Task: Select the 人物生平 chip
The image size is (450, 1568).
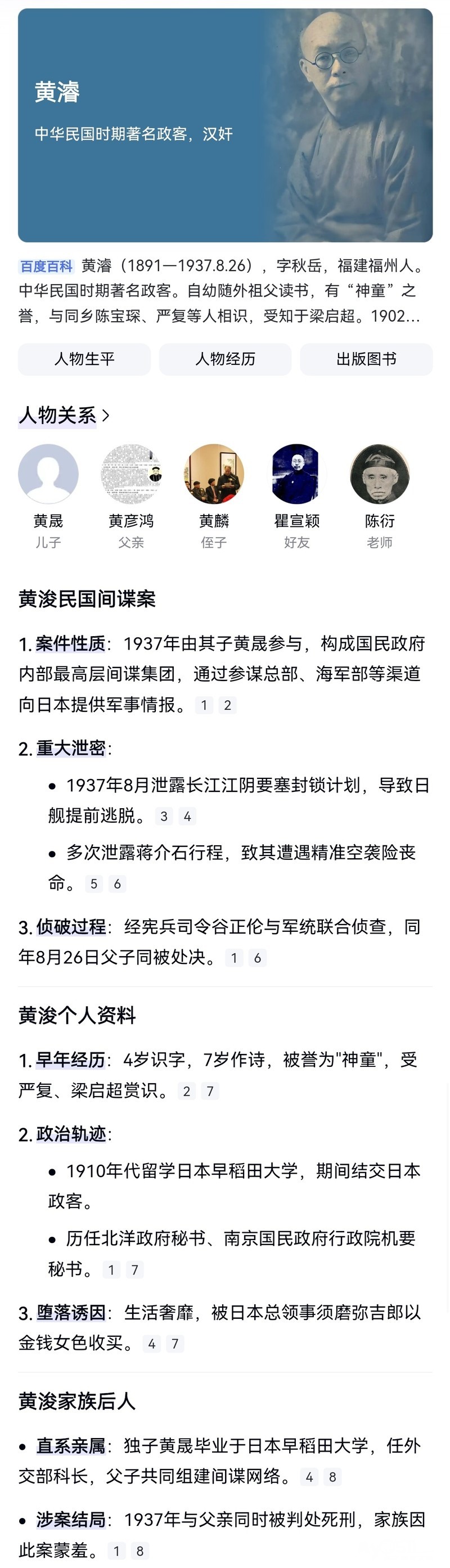Action: tap(84, 359)
